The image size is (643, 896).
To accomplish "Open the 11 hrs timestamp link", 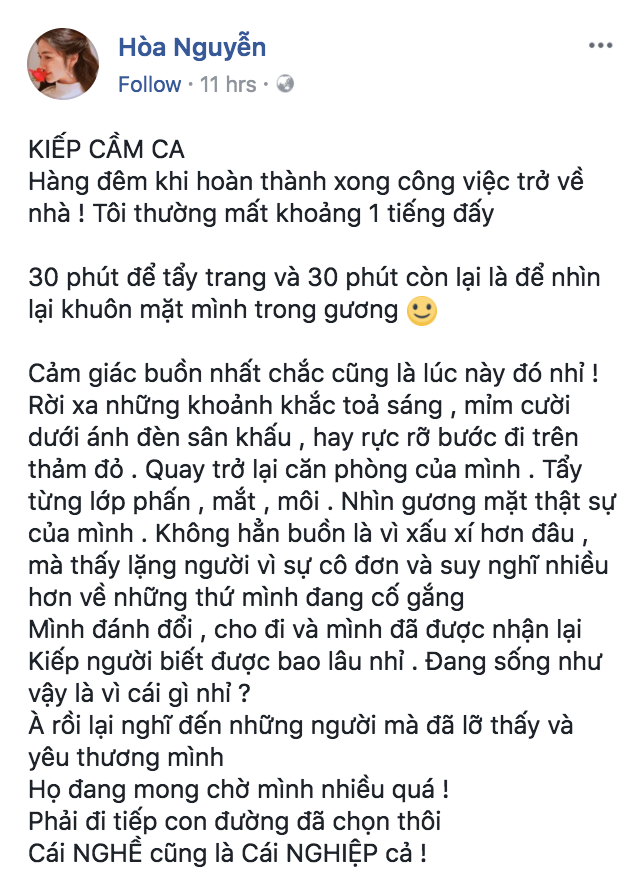I will (x=228, y=84).
